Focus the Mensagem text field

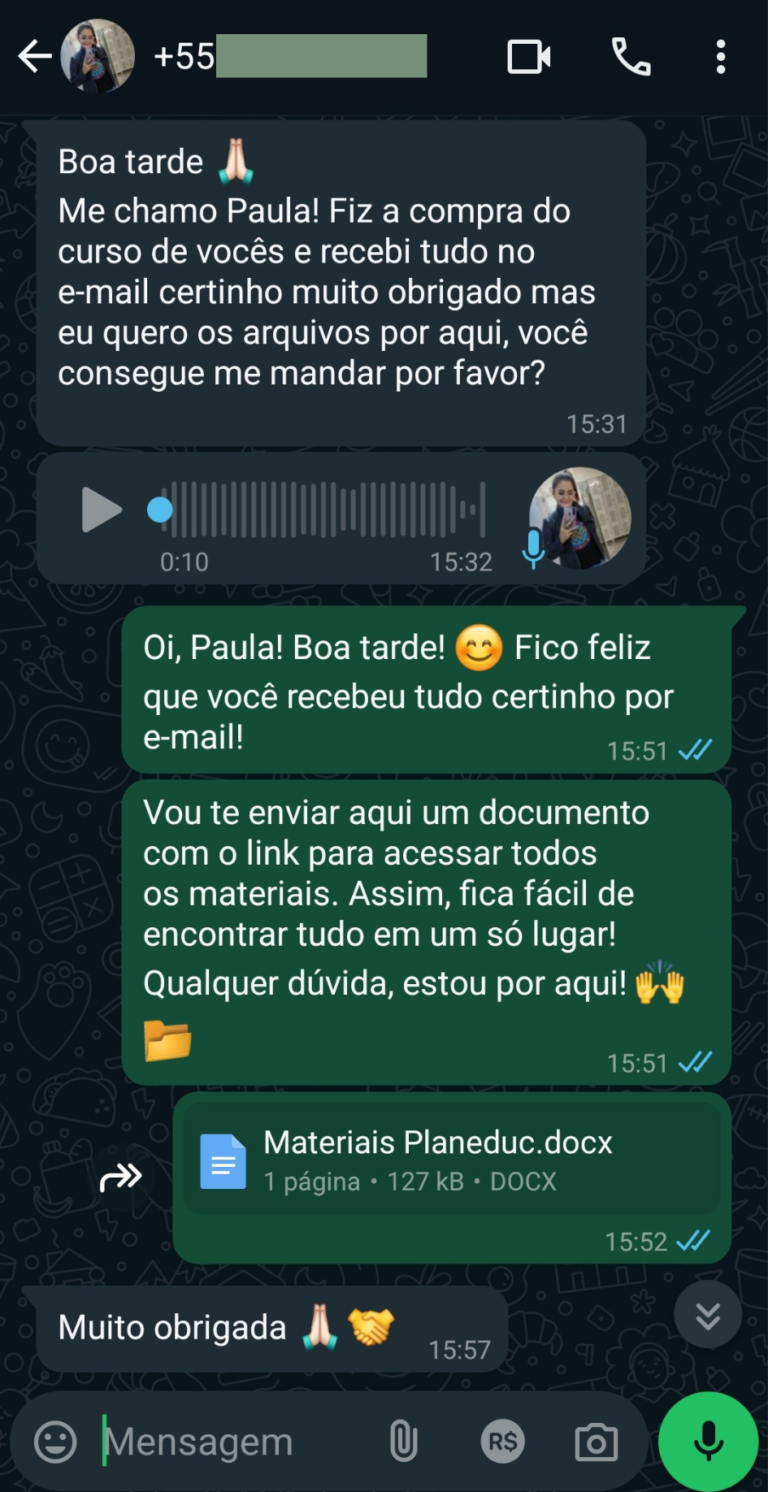point(230,1442)
